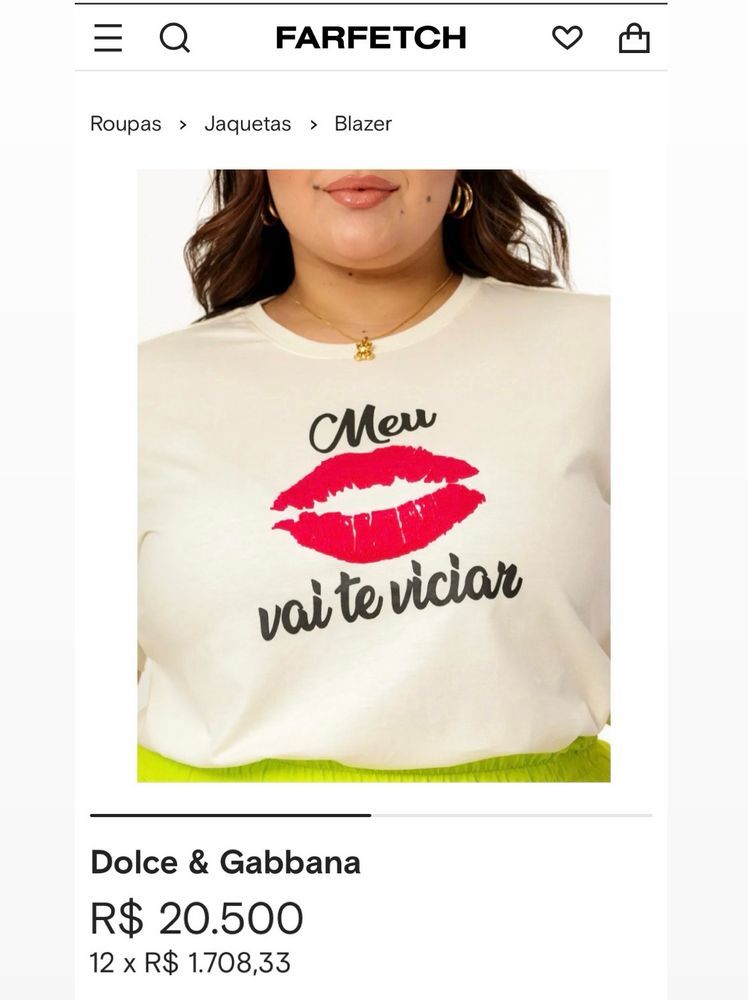Enlarge the Dolce & Gabbana product photo
Image resolution: width=748 pixels, height=1000 pixels.
(373, 475)
